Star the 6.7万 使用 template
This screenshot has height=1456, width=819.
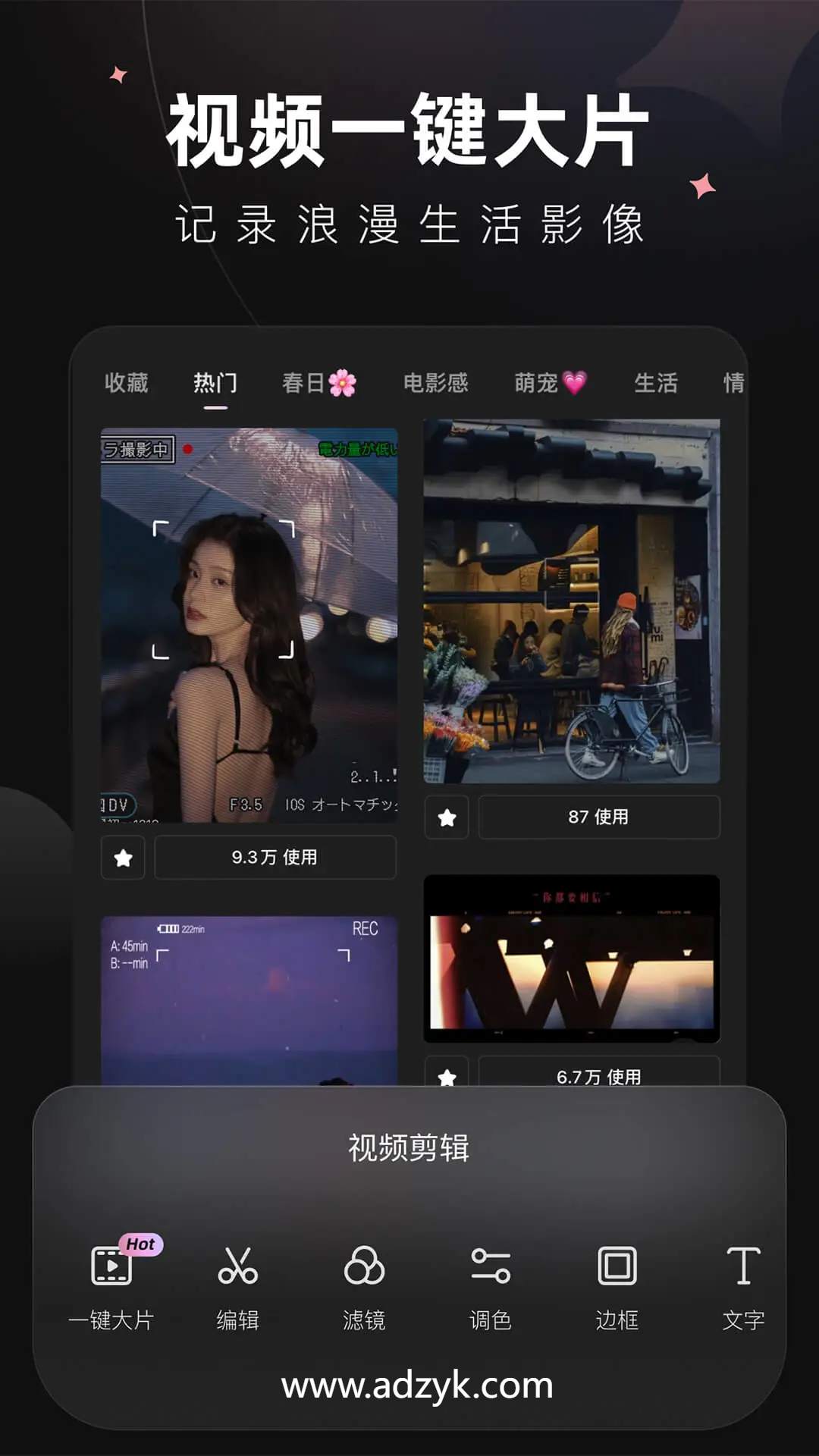point(447,1078)
